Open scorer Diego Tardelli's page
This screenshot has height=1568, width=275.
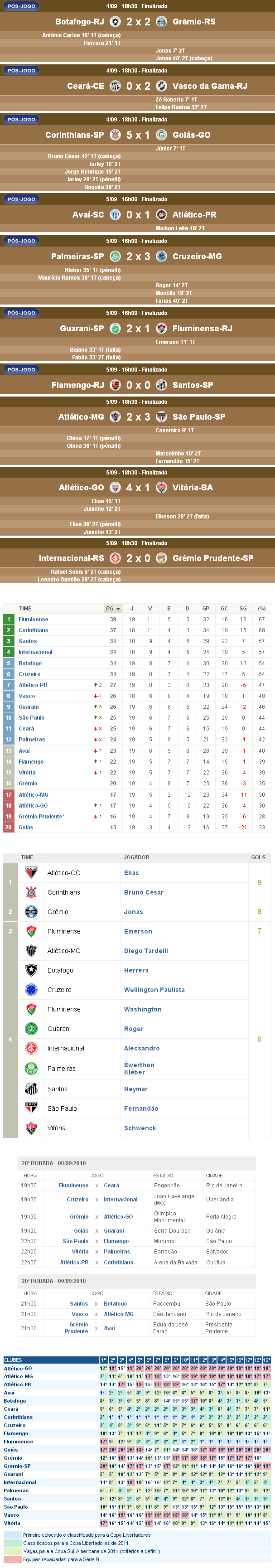(x=146, y=951)
